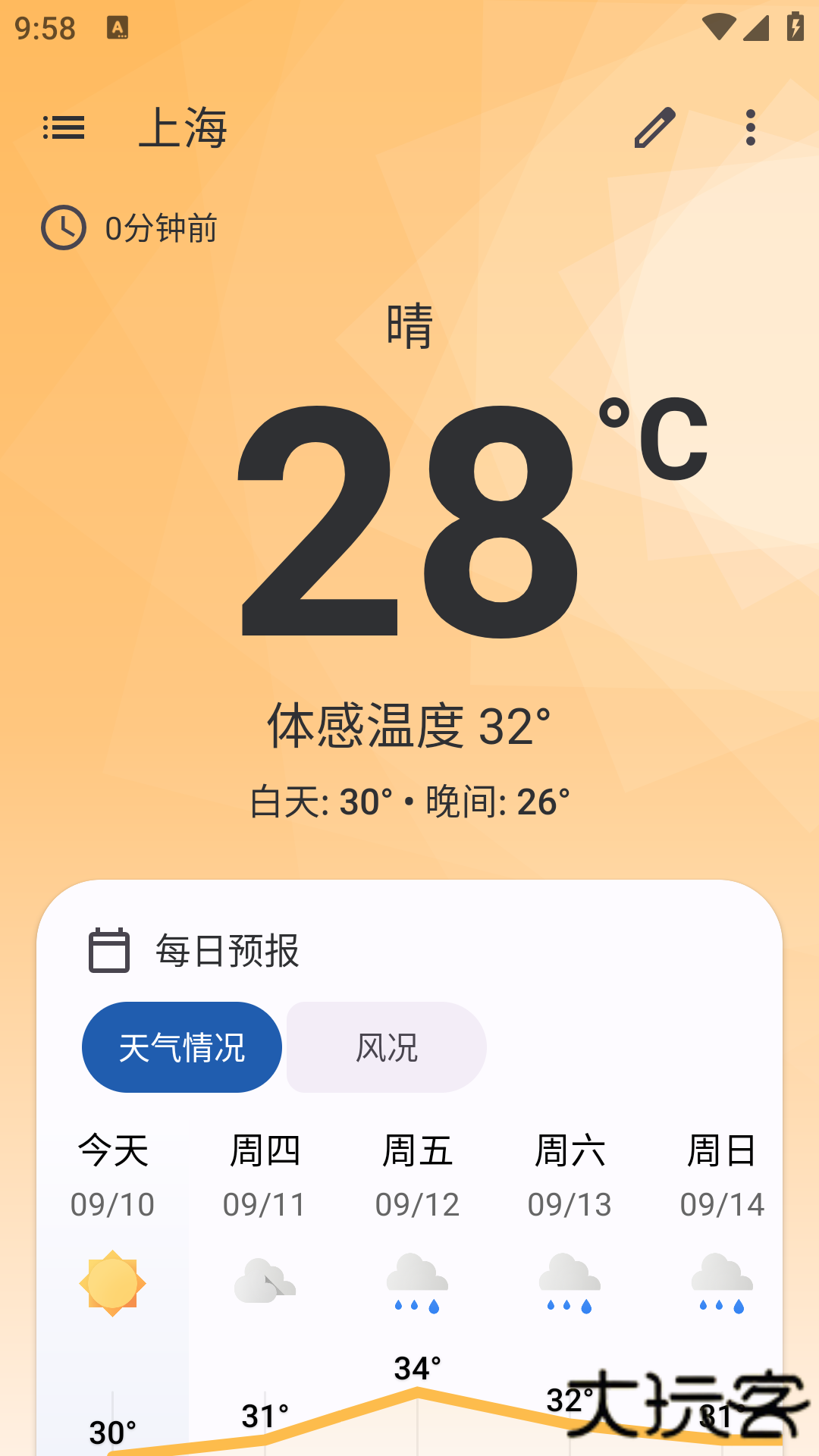Select the rain icon under 周五
819x1456 pixels.
point(418,1282)
